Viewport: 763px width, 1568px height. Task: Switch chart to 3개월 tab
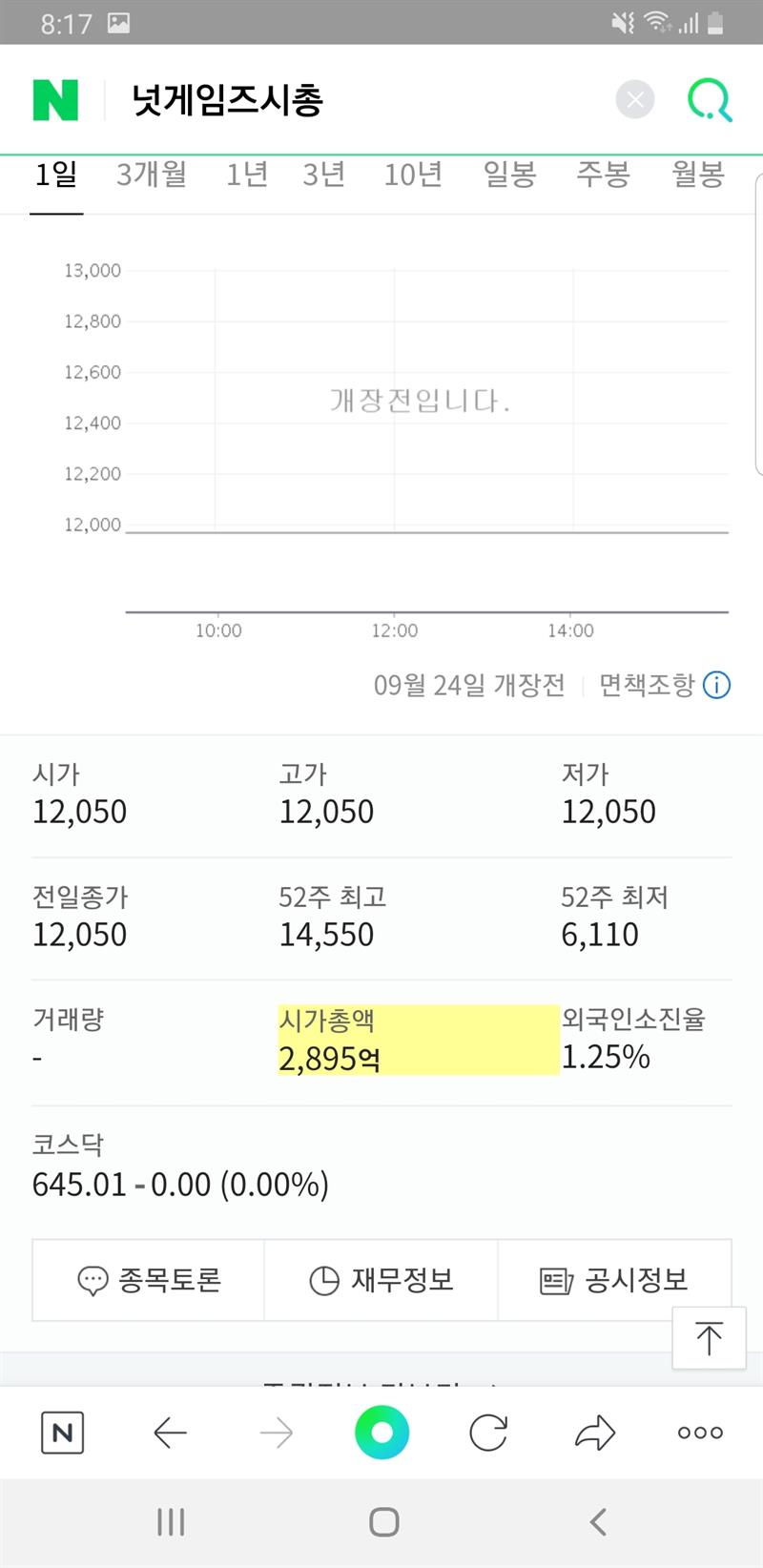(x=152, y=175)
